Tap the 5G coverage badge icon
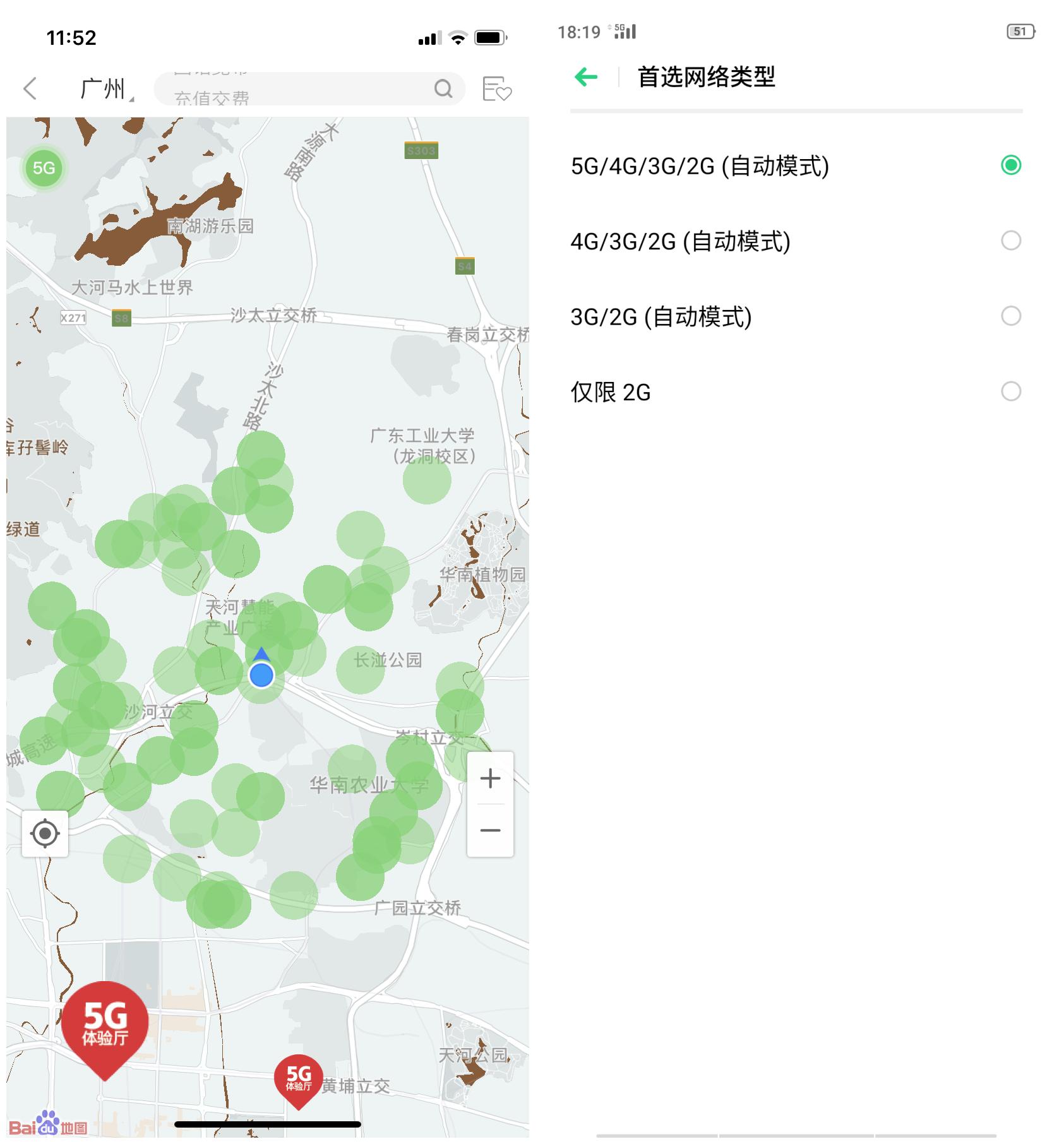Image resolution: width=1064 pixels, height=1144 pixels. tap(44, 167)
